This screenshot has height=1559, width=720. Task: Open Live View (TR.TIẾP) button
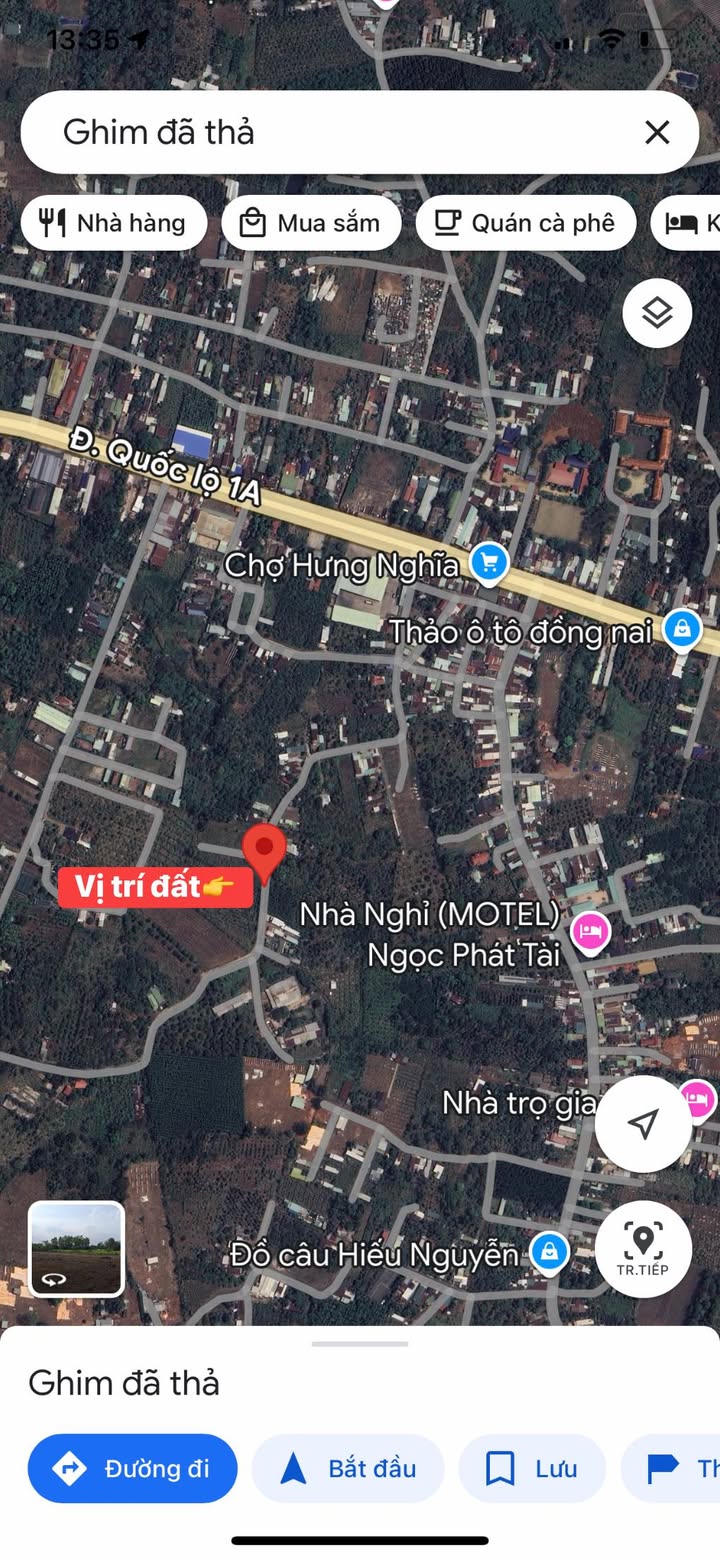(x=643, y=1249)
